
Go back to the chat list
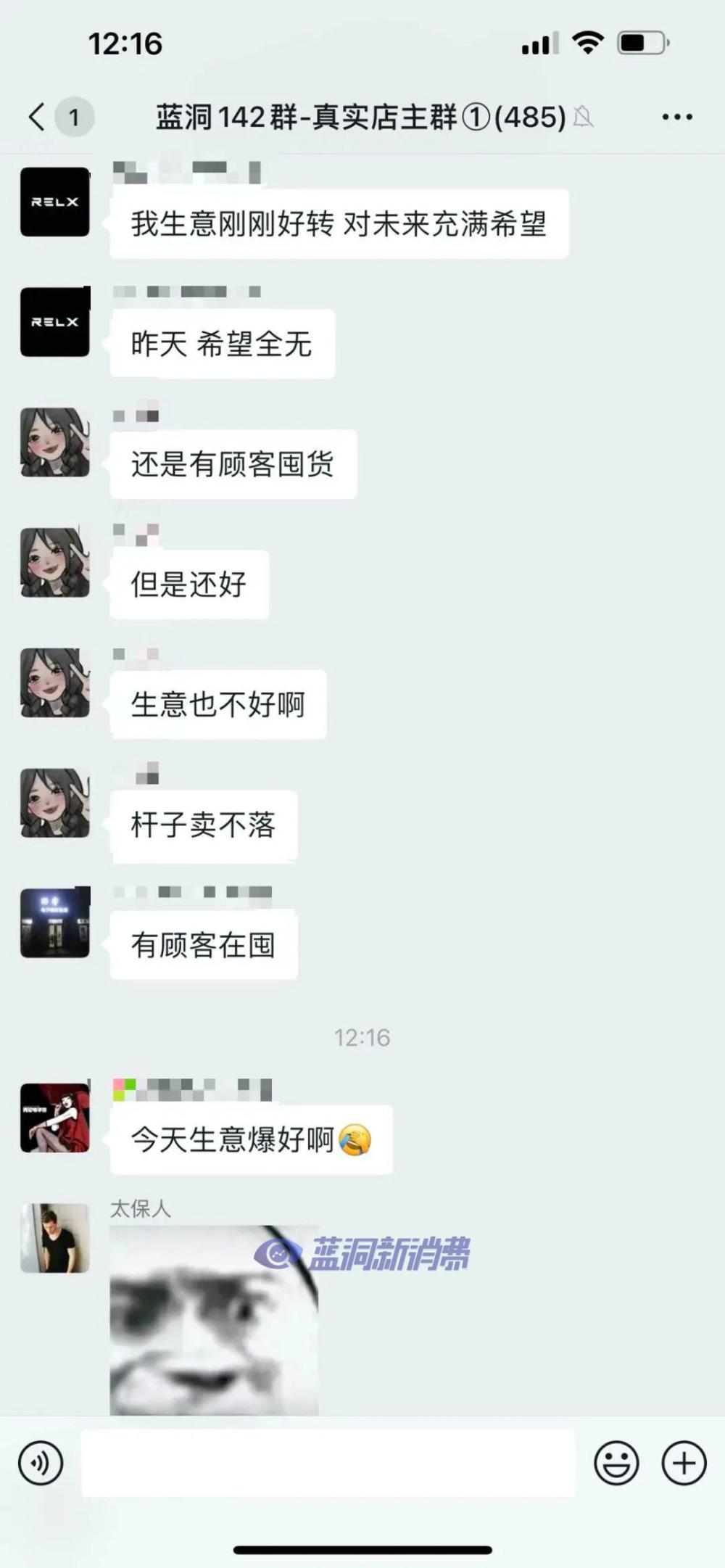[38, 117]
